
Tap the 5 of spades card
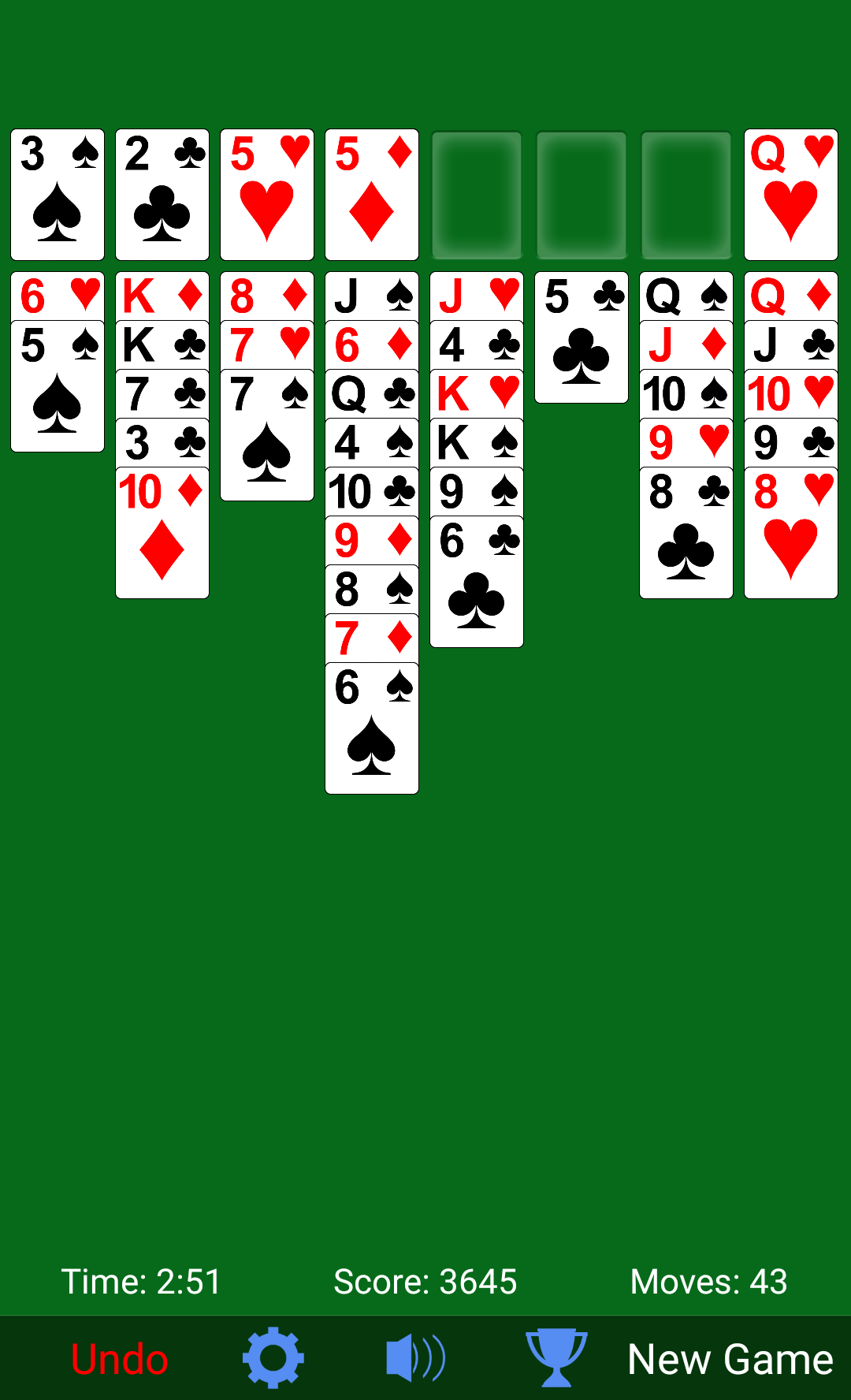[58, 386]
